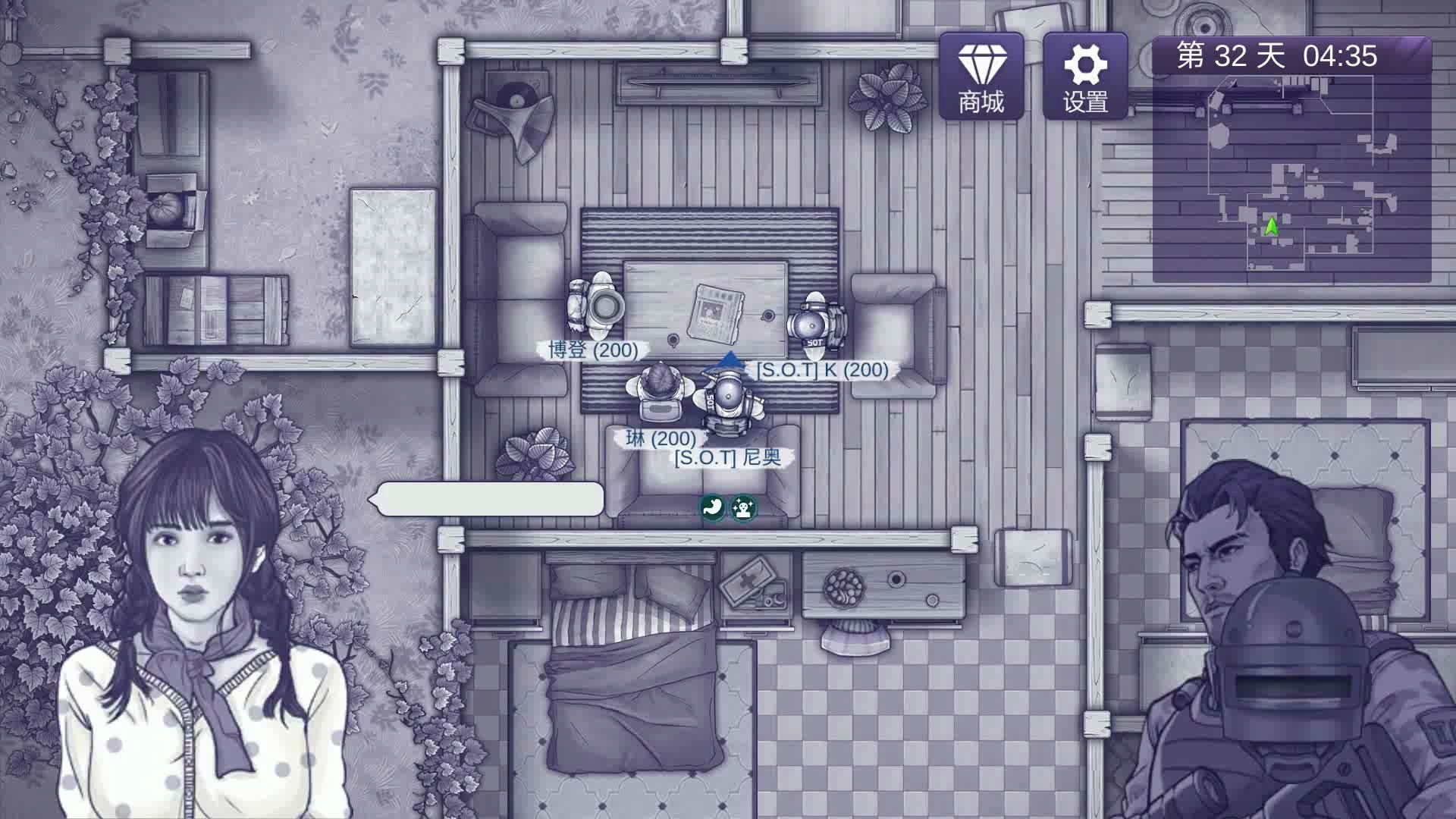Open the 商城 shop
Screen dimensions: 1456x819
(x=981, y=76)
